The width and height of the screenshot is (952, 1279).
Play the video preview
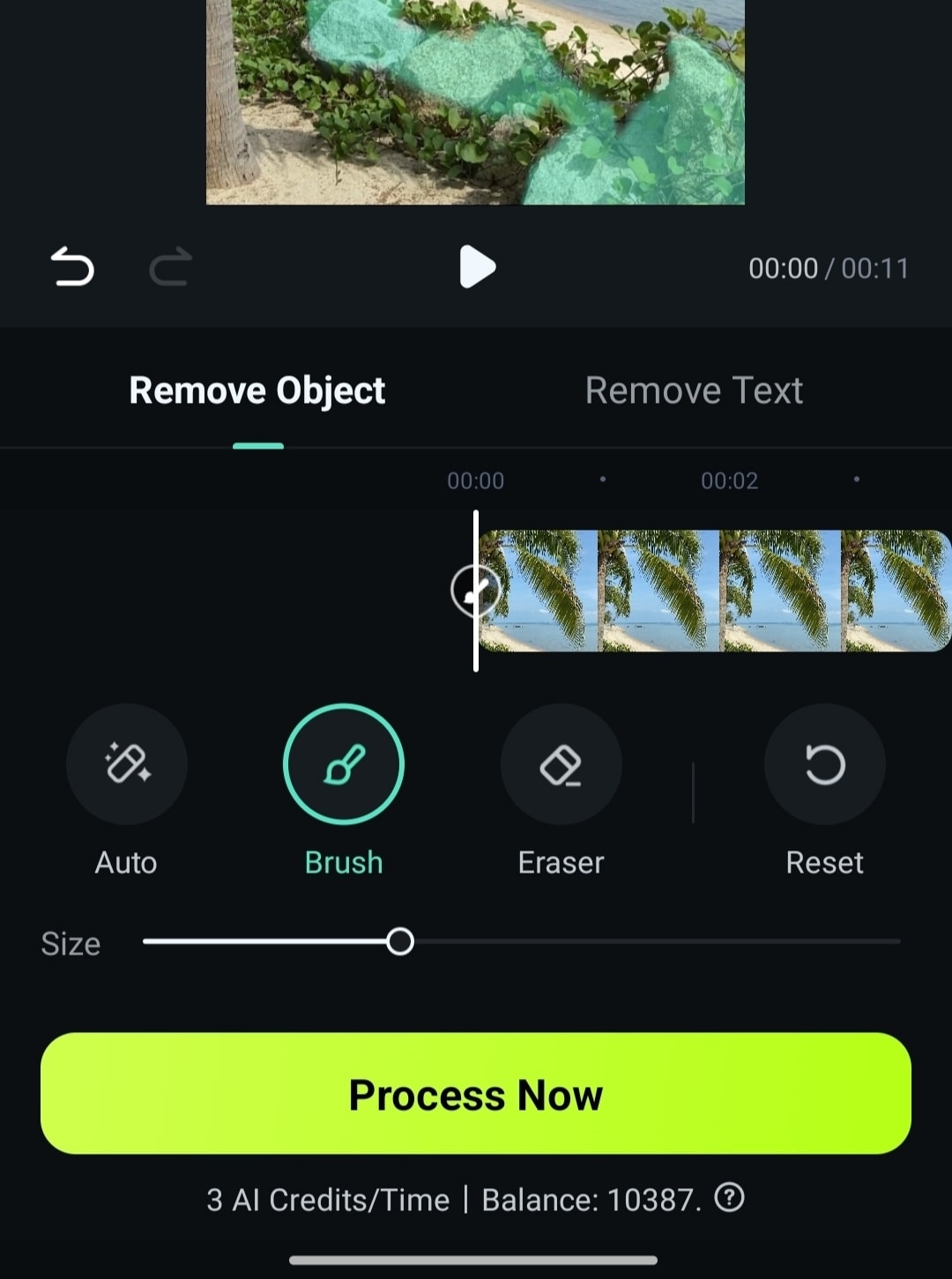click(477, 267)
